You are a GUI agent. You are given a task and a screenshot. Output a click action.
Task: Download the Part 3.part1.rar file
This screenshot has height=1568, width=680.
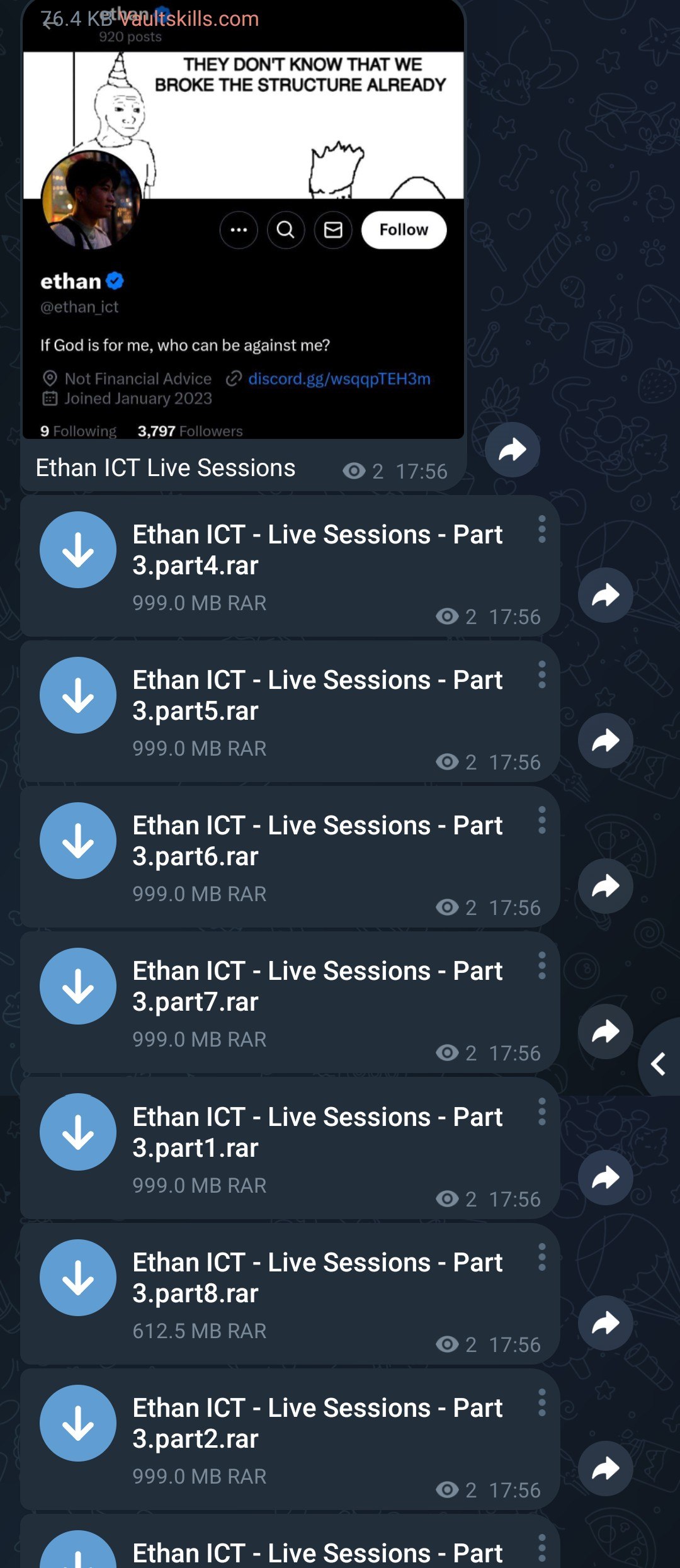[78, 1132]
